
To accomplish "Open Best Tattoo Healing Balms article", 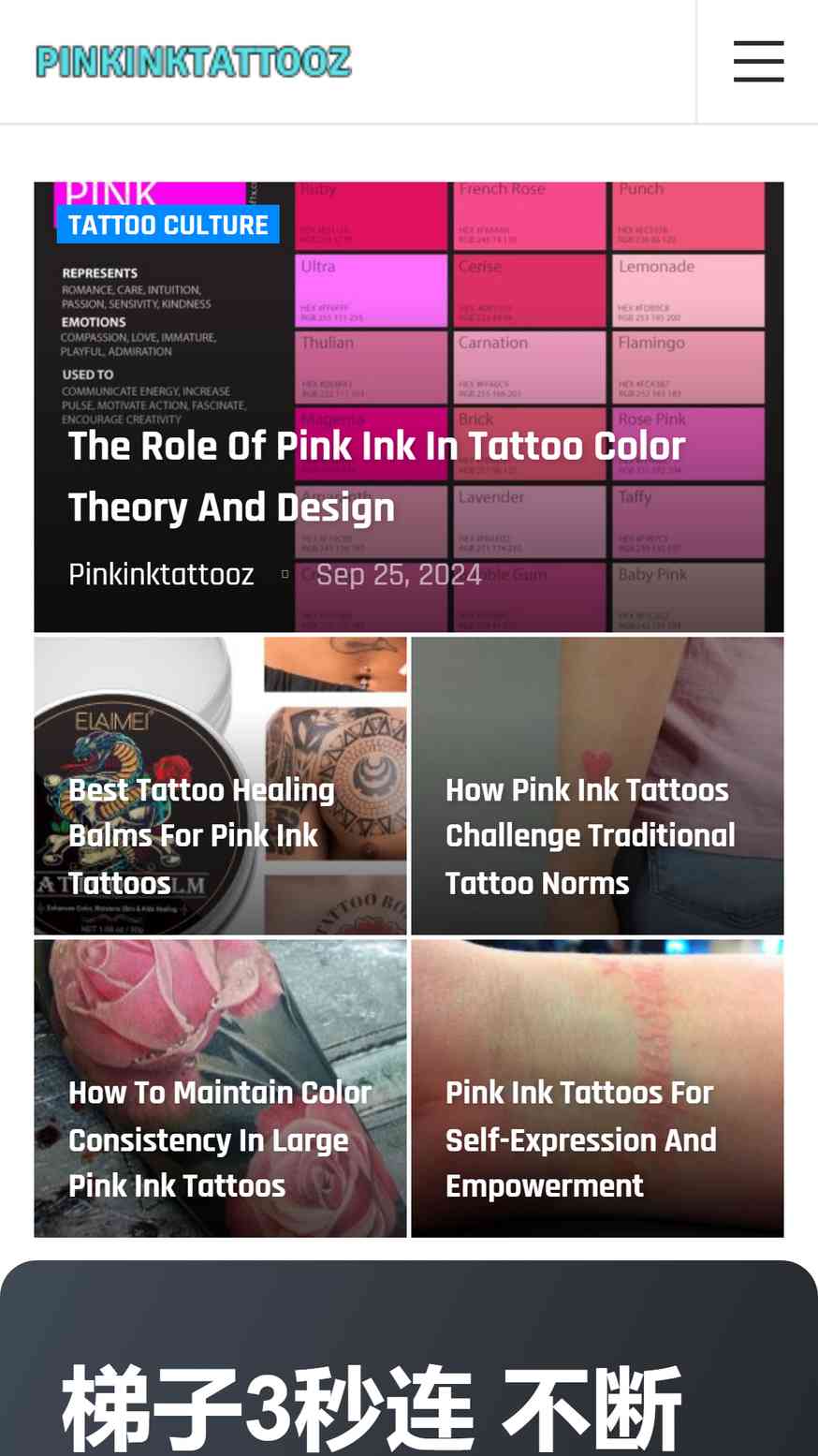I will (201, 836).
